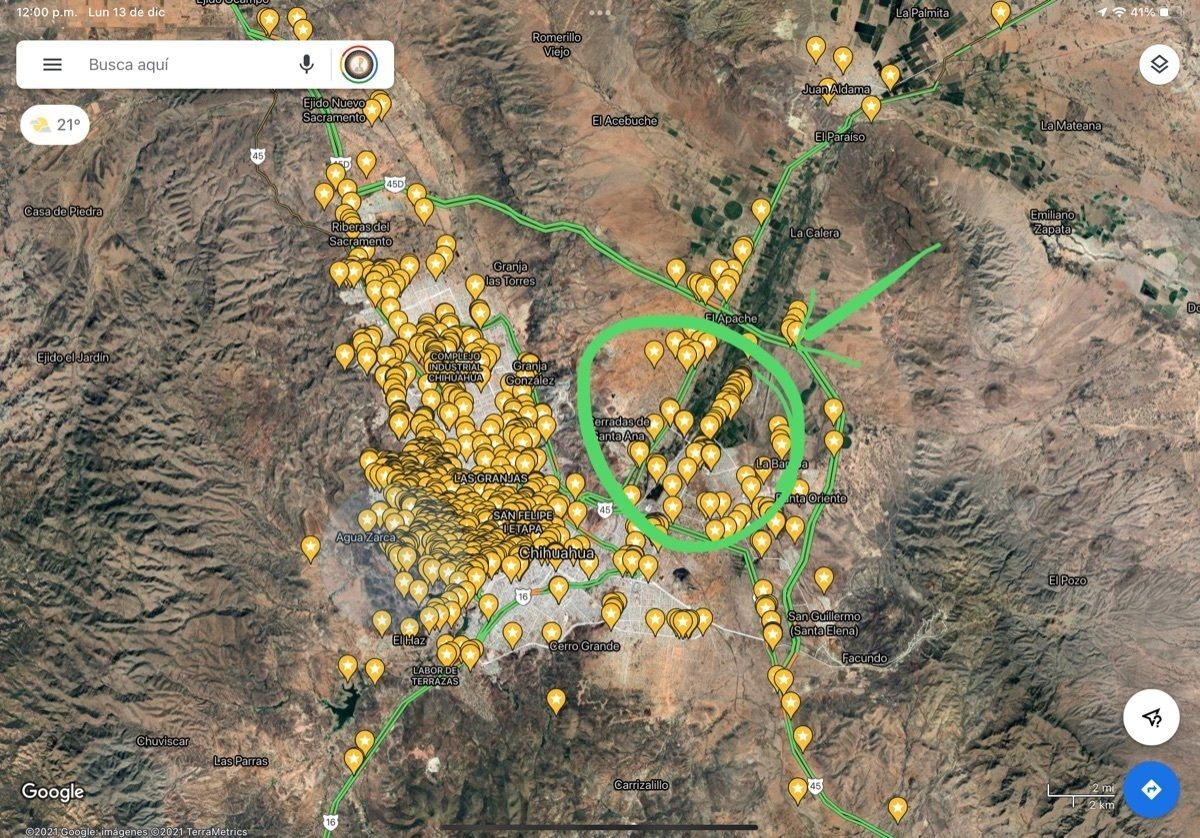Open the saved pin at Juan Aldama

[827, 88]
